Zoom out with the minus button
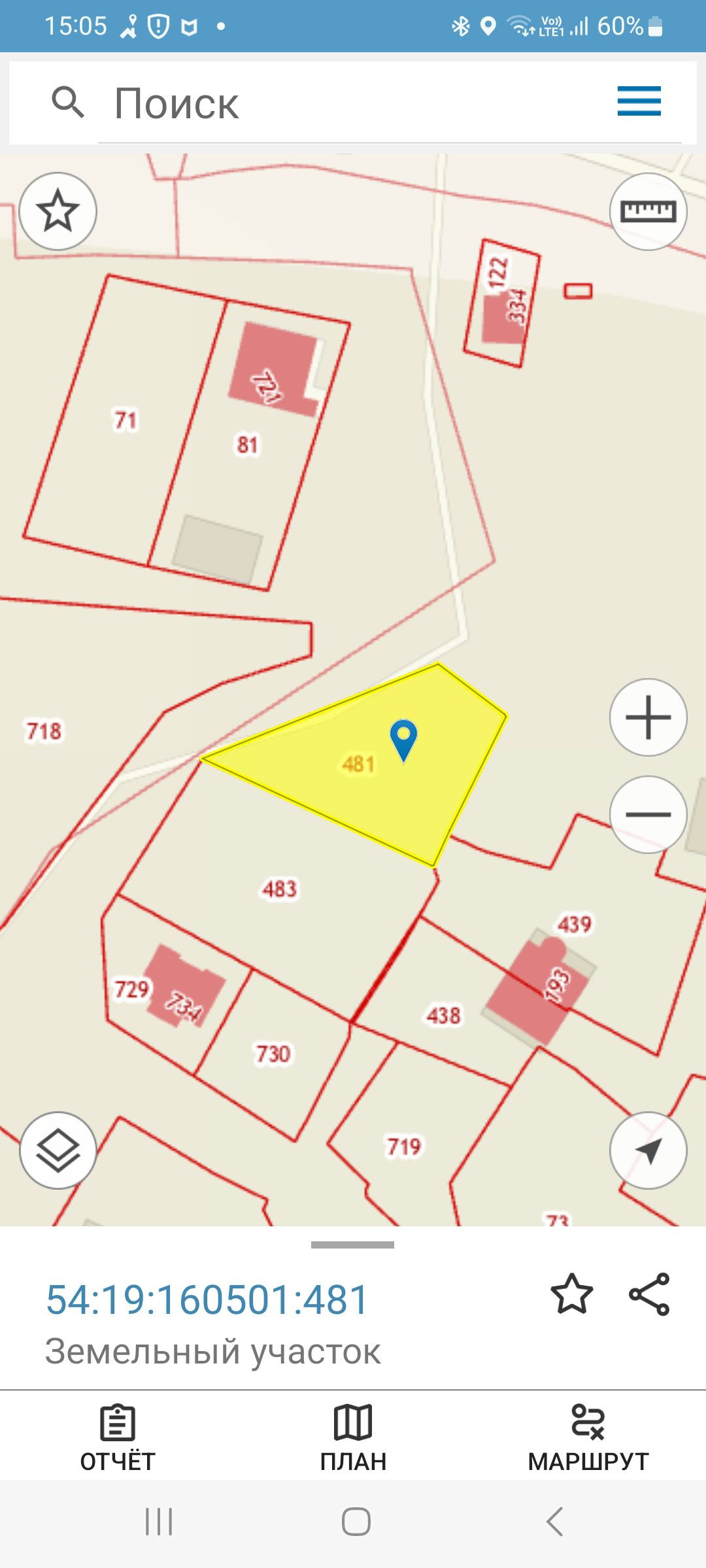Viewport: 706px width, 1568px height. click(648, 814)
